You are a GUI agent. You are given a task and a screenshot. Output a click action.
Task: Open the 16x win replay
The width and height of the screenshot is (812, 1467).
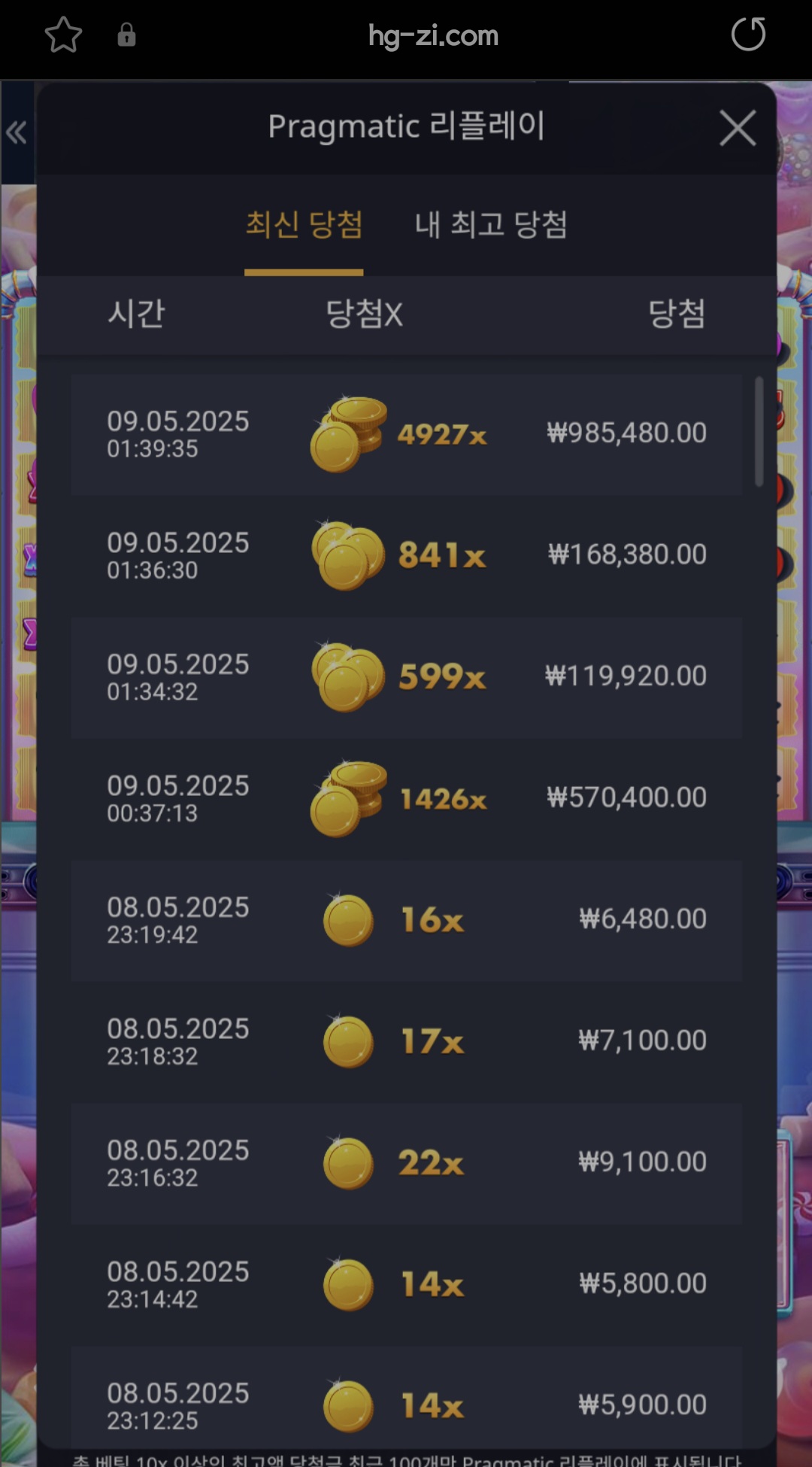[x=406, y=920]
